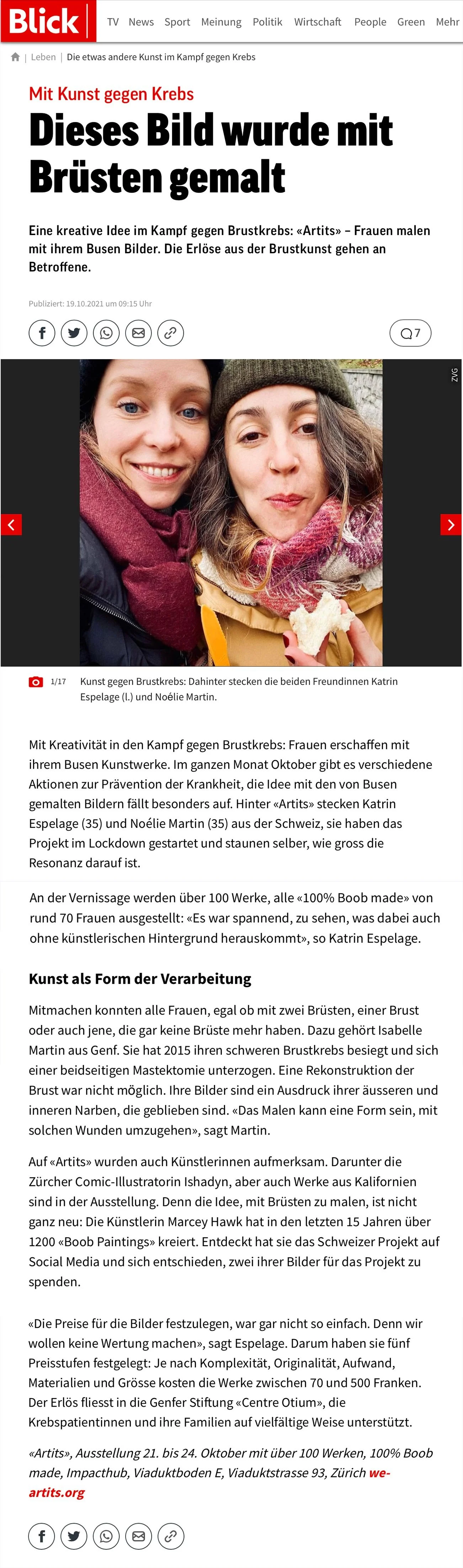Share article on Twitter below the date
Image resolution: width=463 pixels, height=1568 pixels.
(74, 333)
